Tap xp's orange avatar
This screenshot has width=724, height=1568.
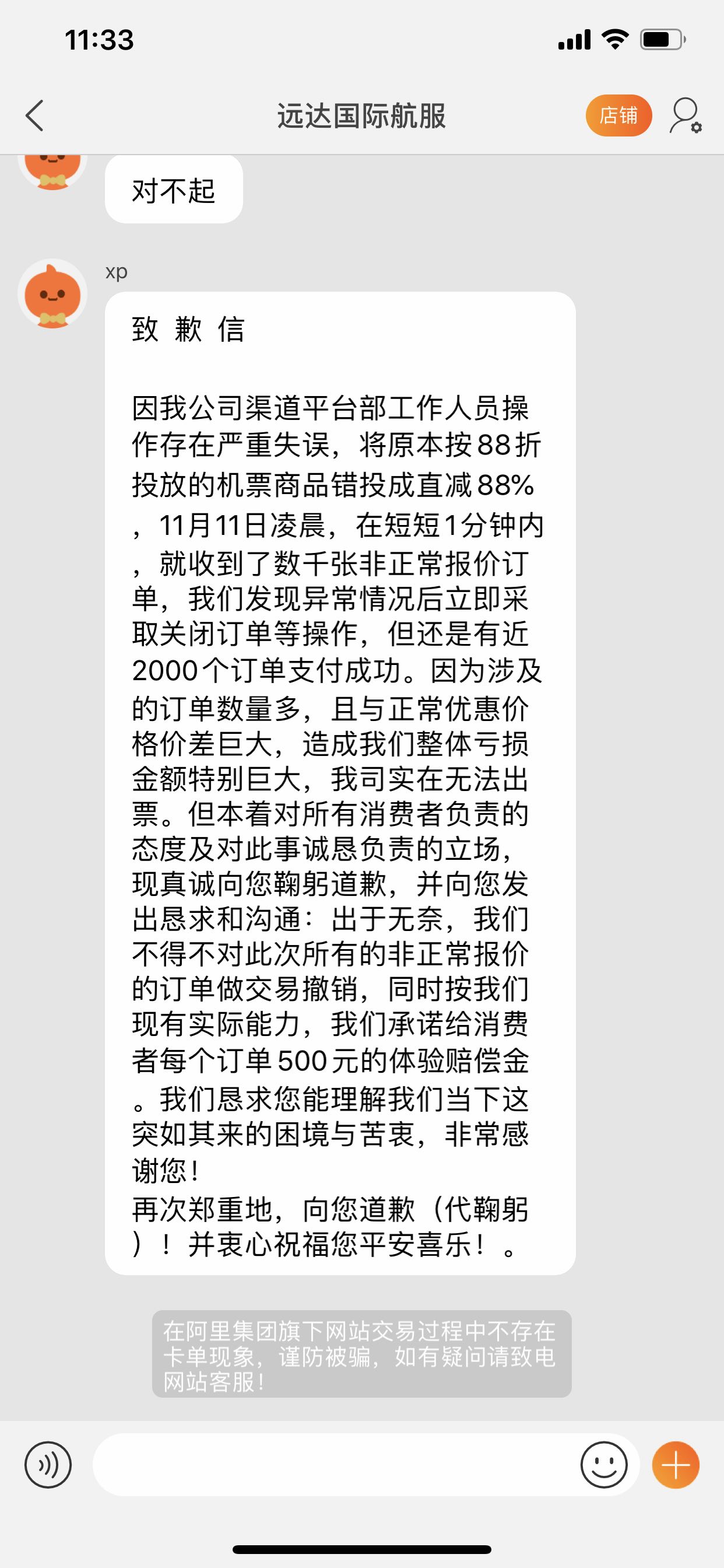coord(52,295)
